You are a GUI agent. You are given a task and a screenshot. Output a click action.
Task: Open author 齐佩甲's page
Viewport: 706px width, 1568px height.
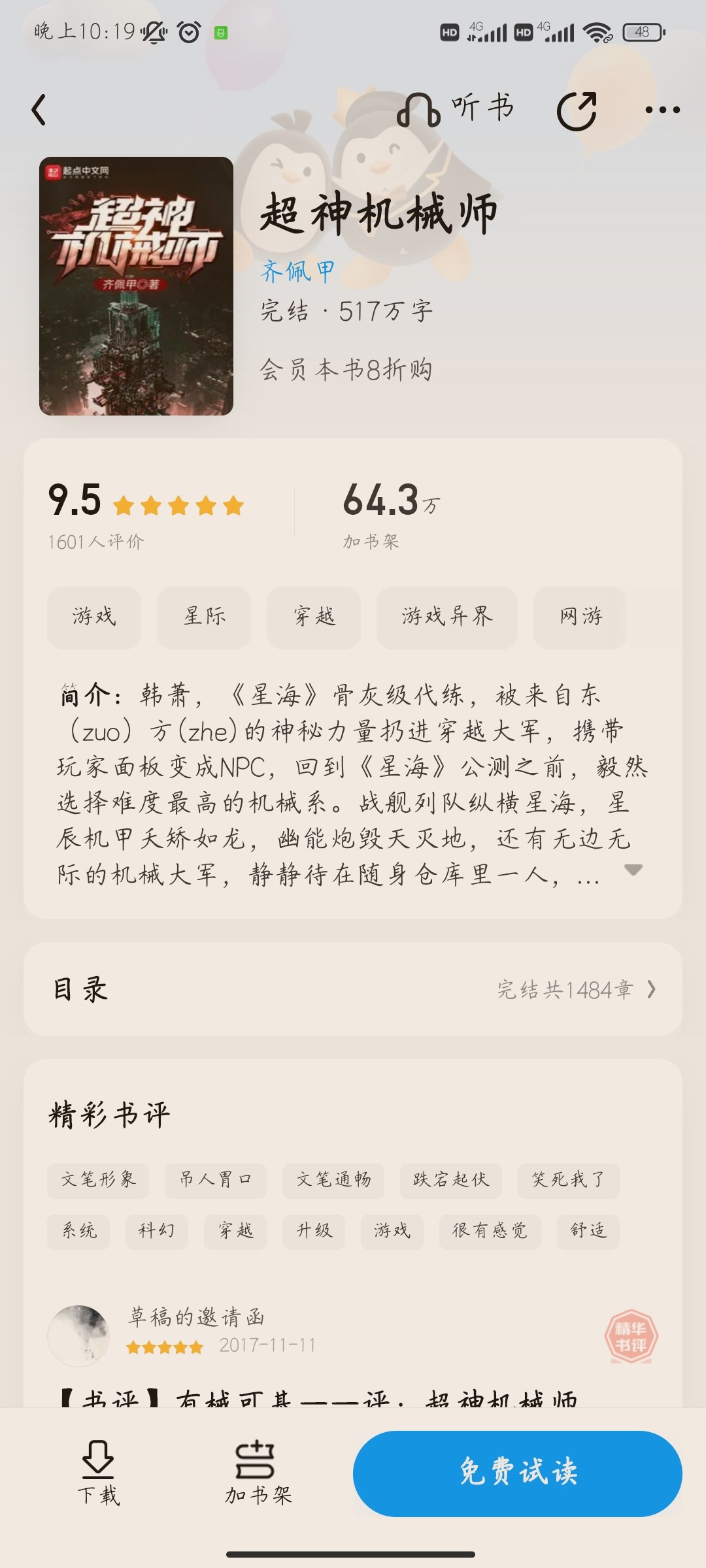298,270
